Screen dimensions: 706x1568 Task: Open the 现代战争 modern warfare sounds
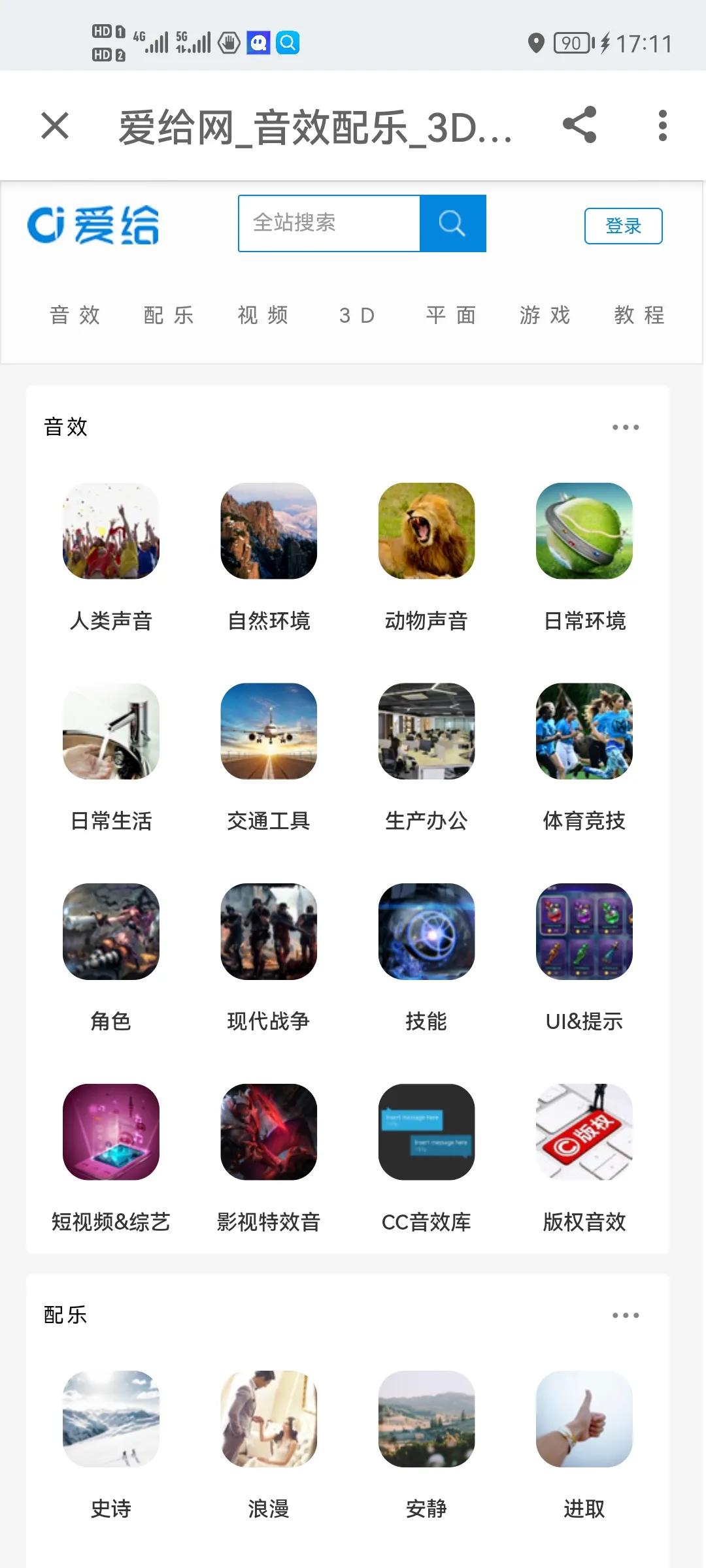click(x=269, y=932)
